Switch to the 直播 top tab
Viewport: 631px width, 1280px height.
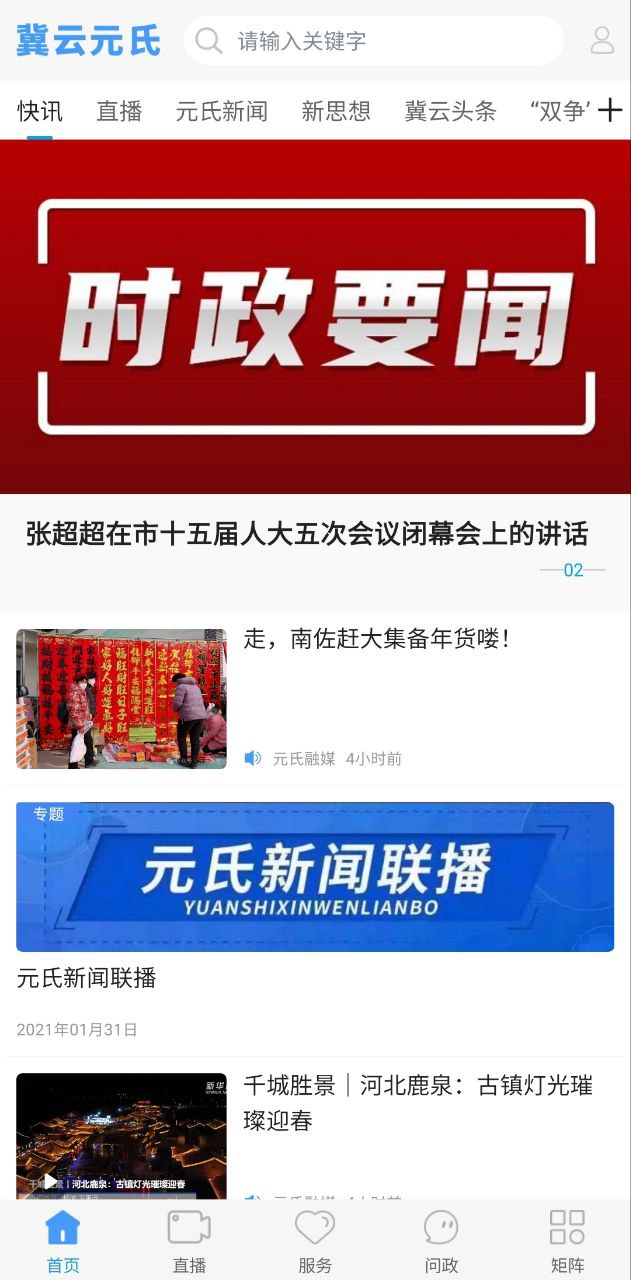pos(119,111)
